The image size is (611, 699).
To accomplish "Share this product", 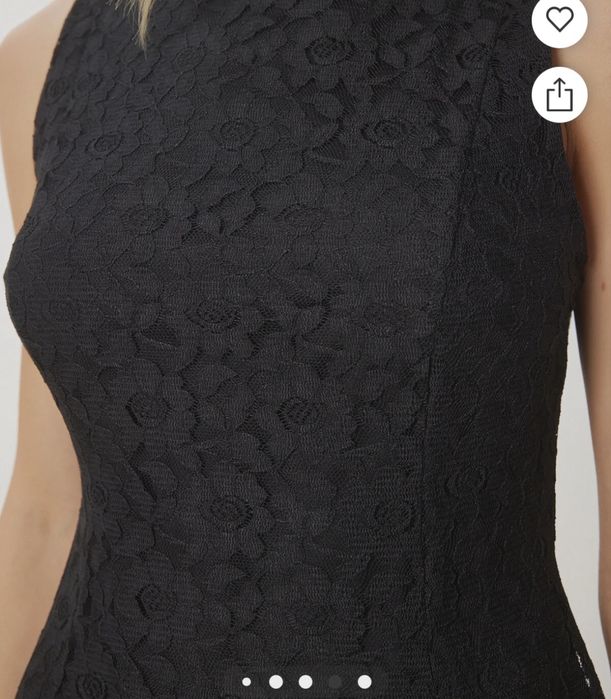I will 559,95.
